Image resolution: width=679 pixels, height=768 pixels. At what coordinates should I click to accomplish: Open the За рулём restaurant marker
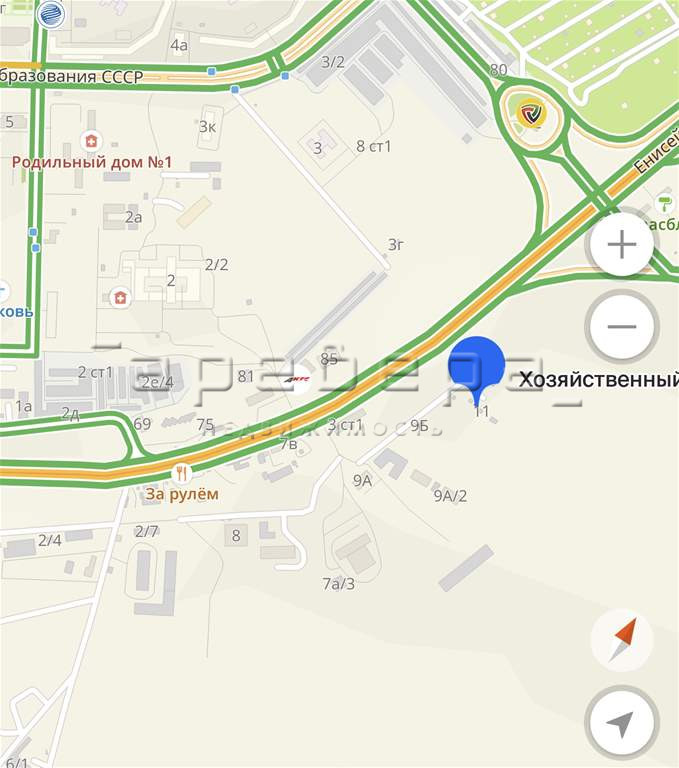(181, 473)
